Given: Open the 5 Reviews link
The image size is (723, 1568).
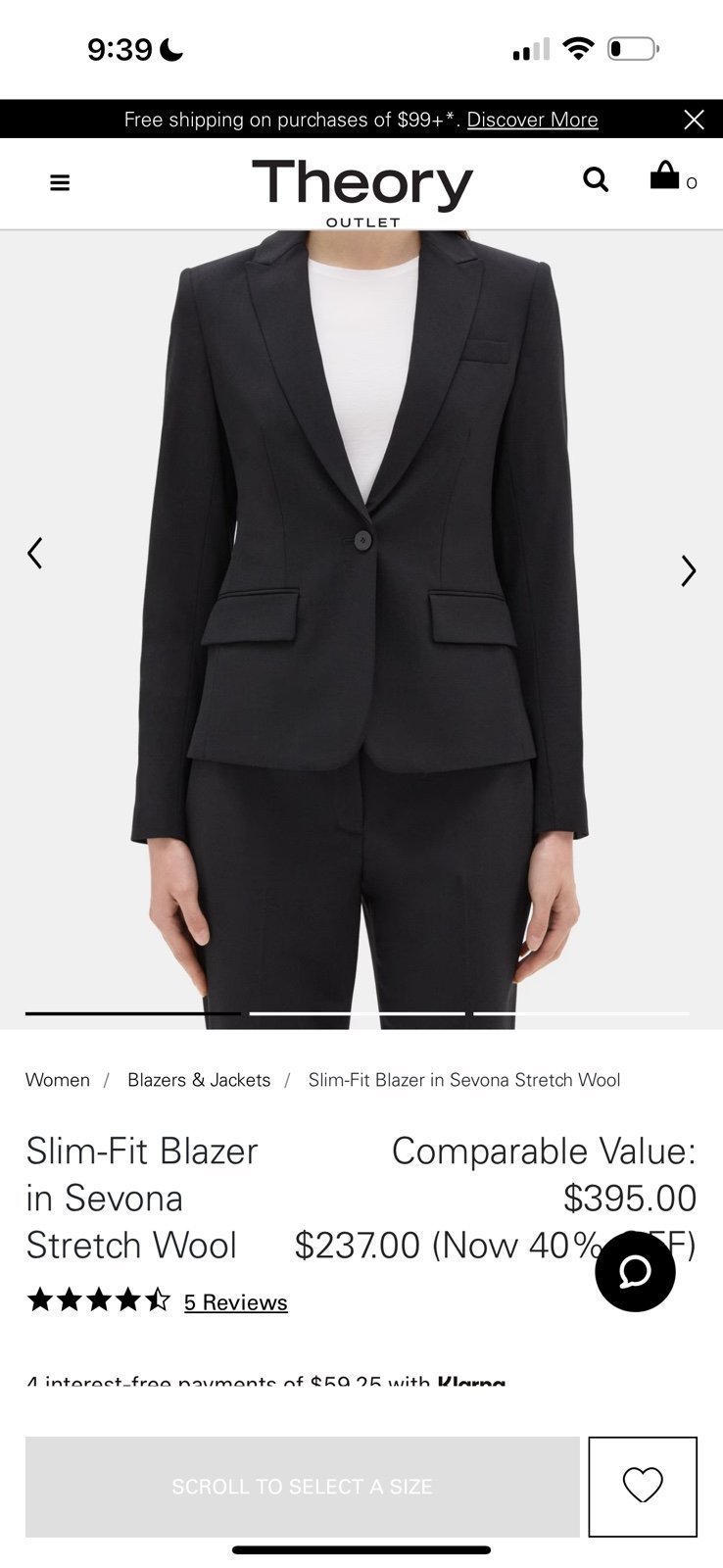Looking at the screenshot, I should (236, 1302).
